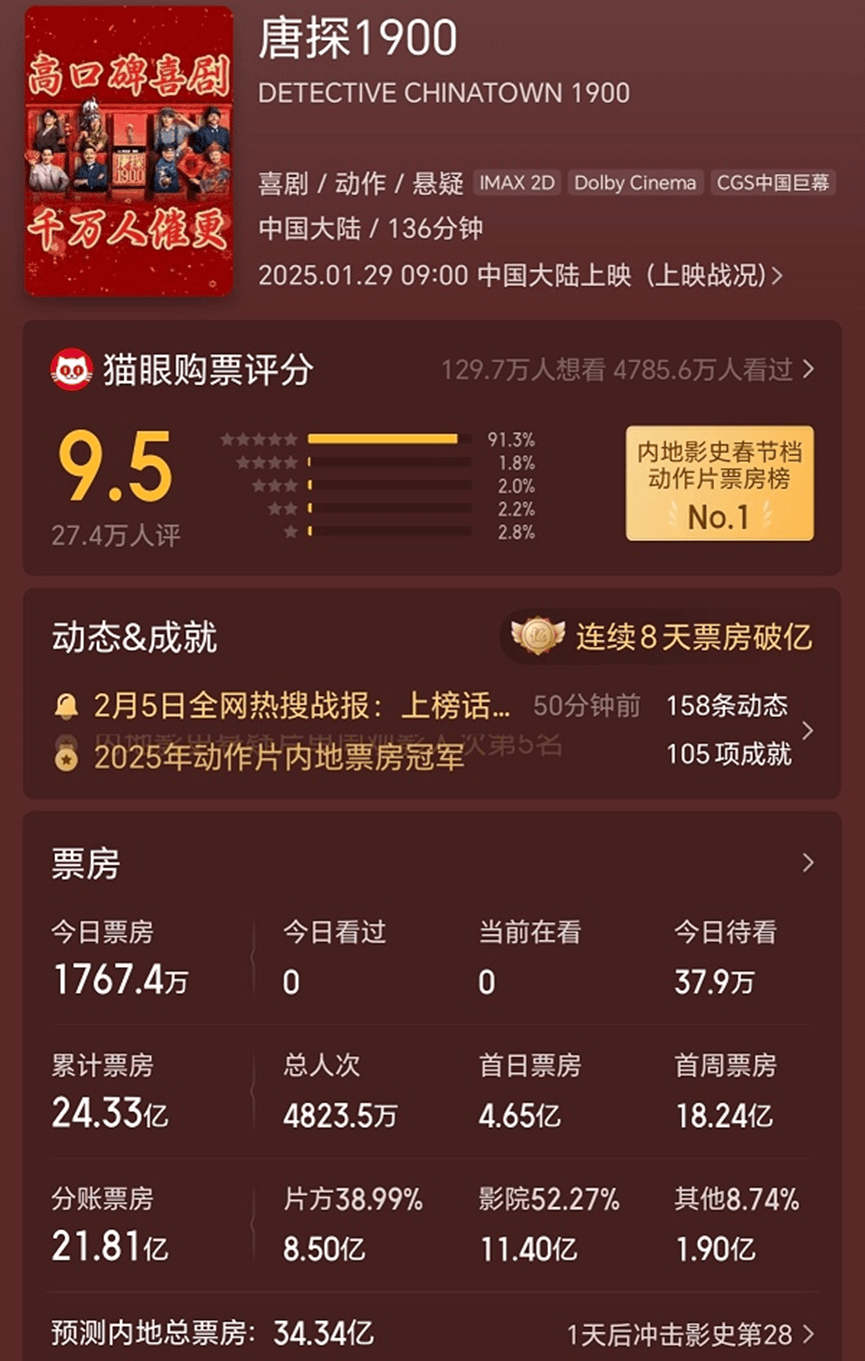Open the 连续8天票房破亿 achievement badge

(663, 637)
